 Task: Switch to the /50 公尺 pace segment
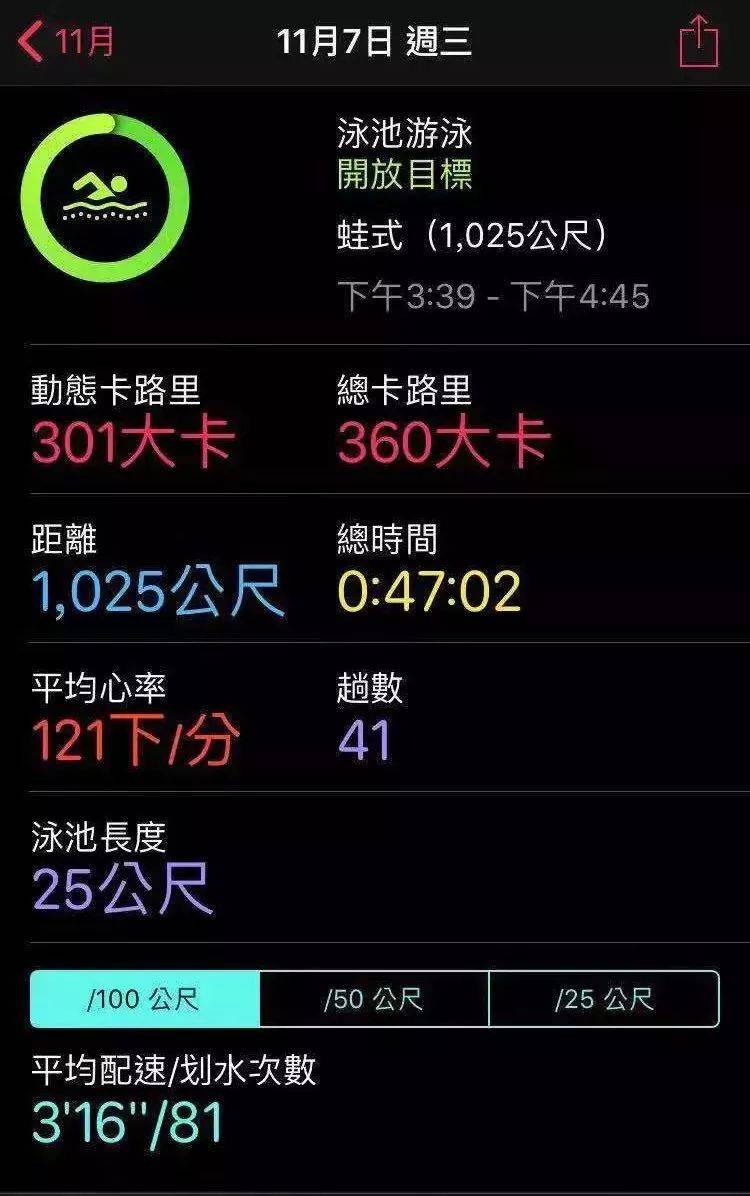[374, 999]
